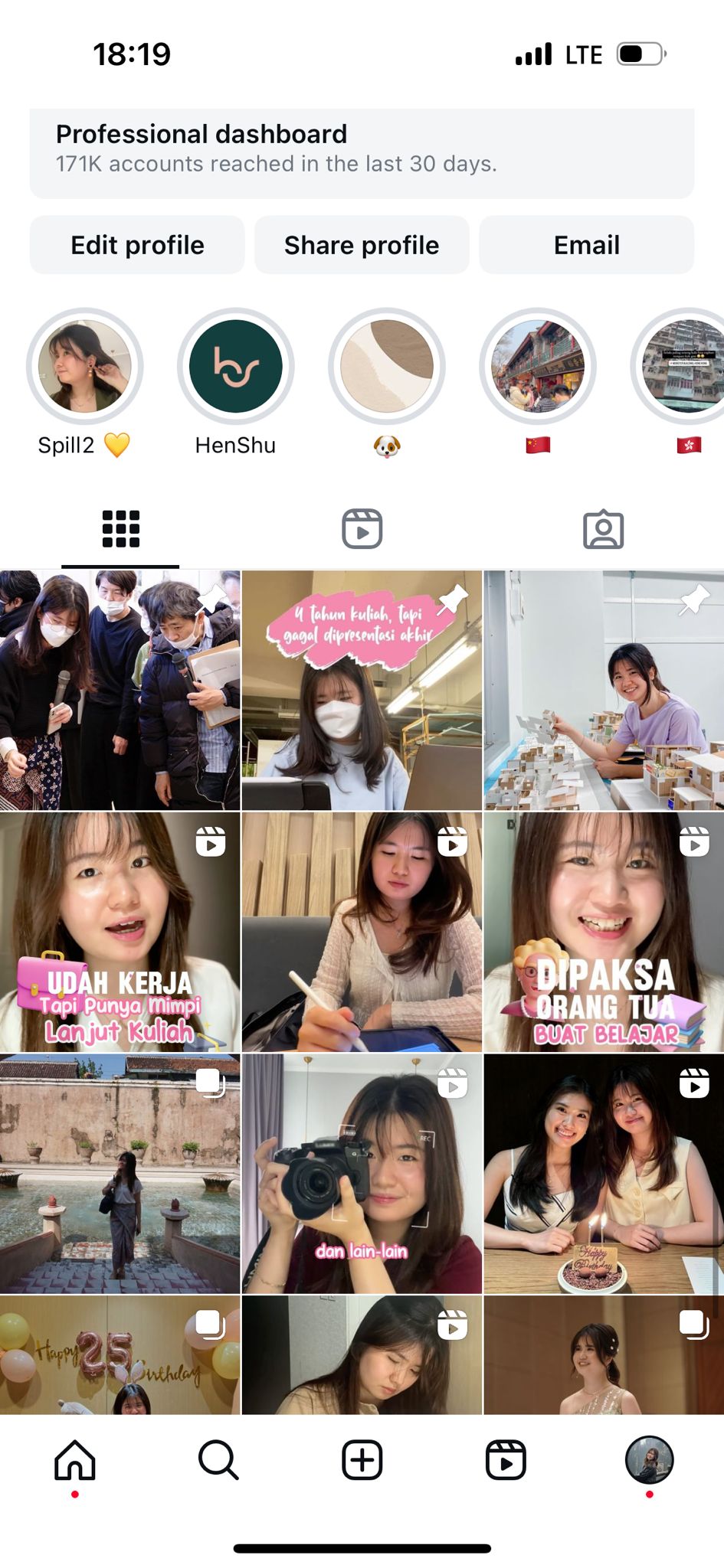This screenshot has height=1568, width=724.
Task: Open Reels from the bottom navigation
Action: pos(506,1459)
